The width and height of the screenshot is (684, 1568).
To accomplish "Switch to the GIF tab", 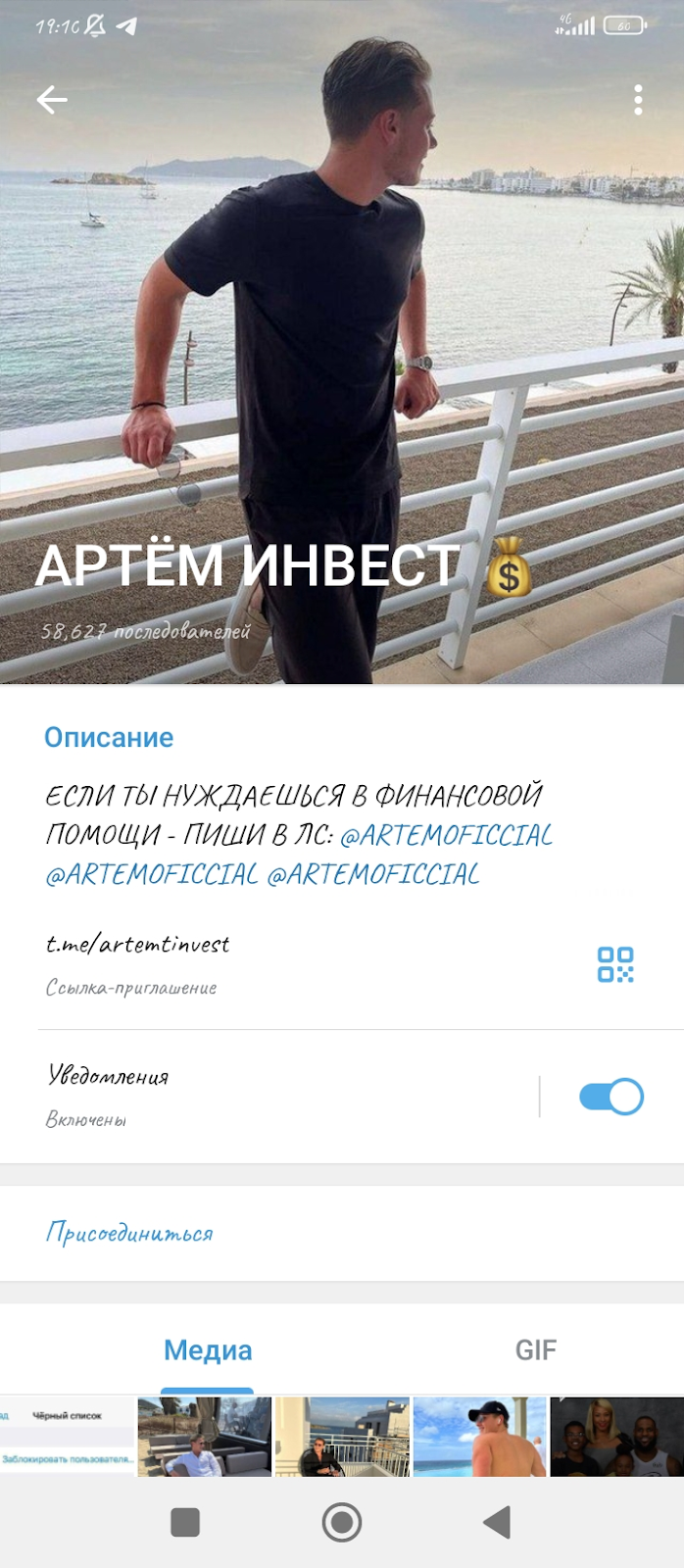I will pos(535,1350).
